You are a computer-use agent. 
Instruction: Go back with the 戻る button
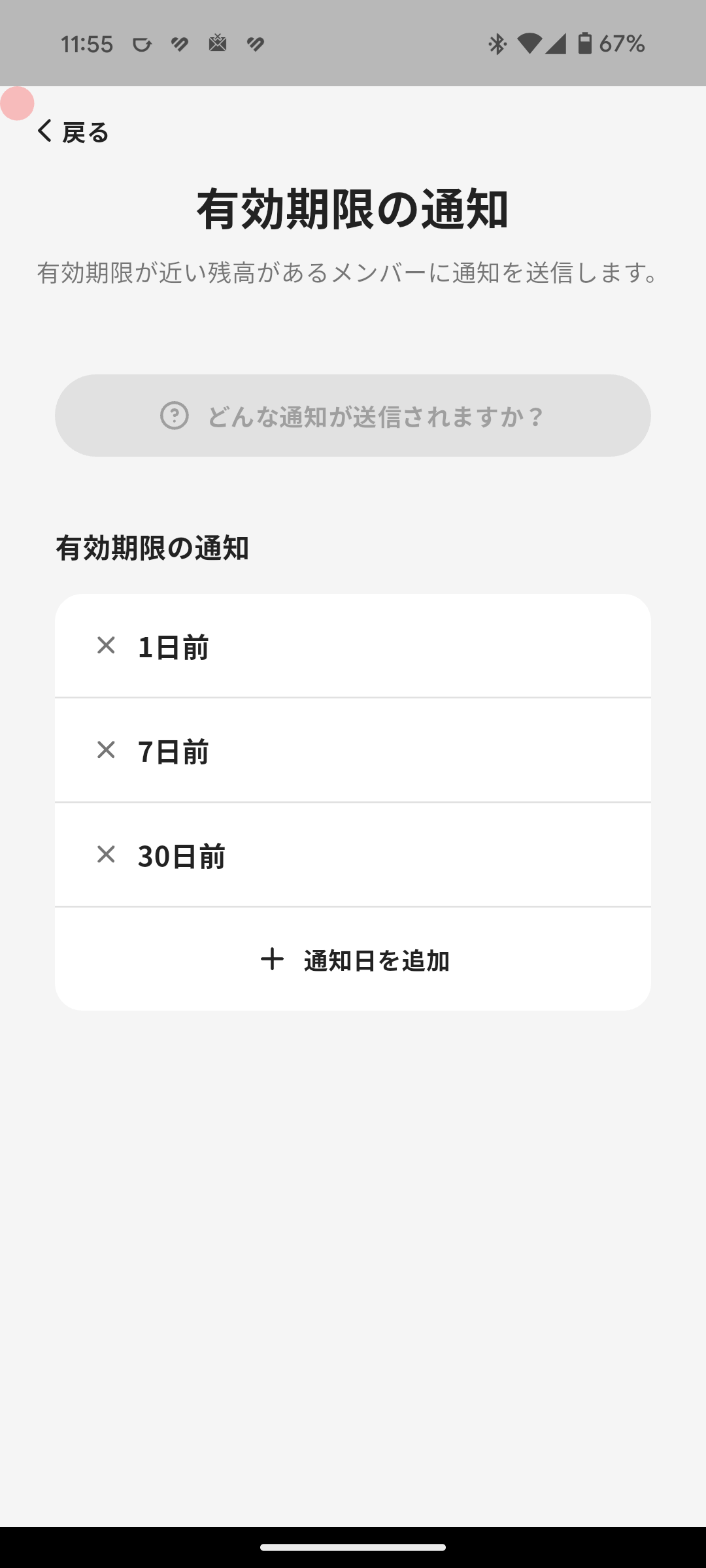pos(73,132)
